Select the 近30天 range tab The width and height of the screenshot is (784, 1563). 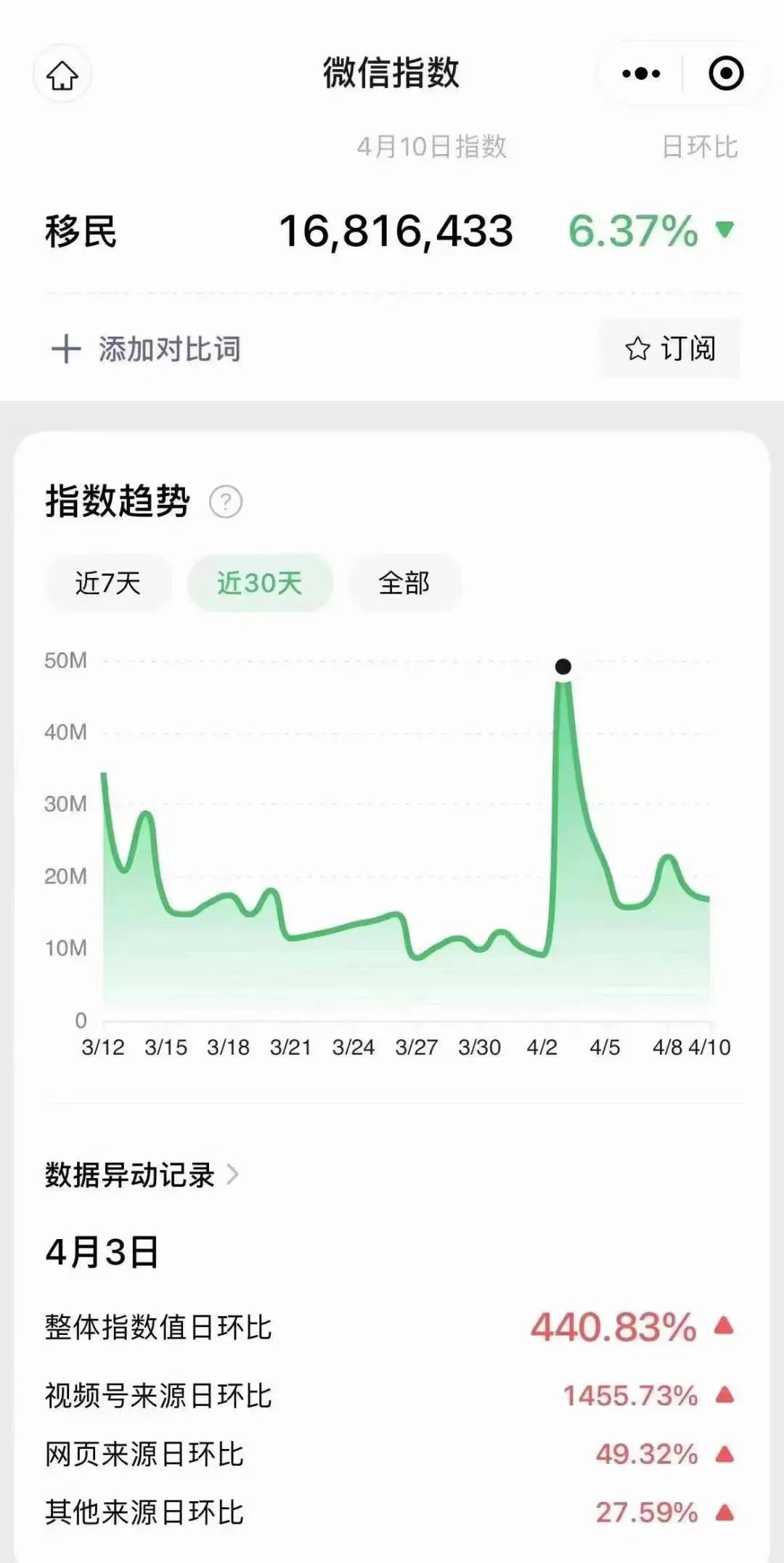tap(260, 583)
